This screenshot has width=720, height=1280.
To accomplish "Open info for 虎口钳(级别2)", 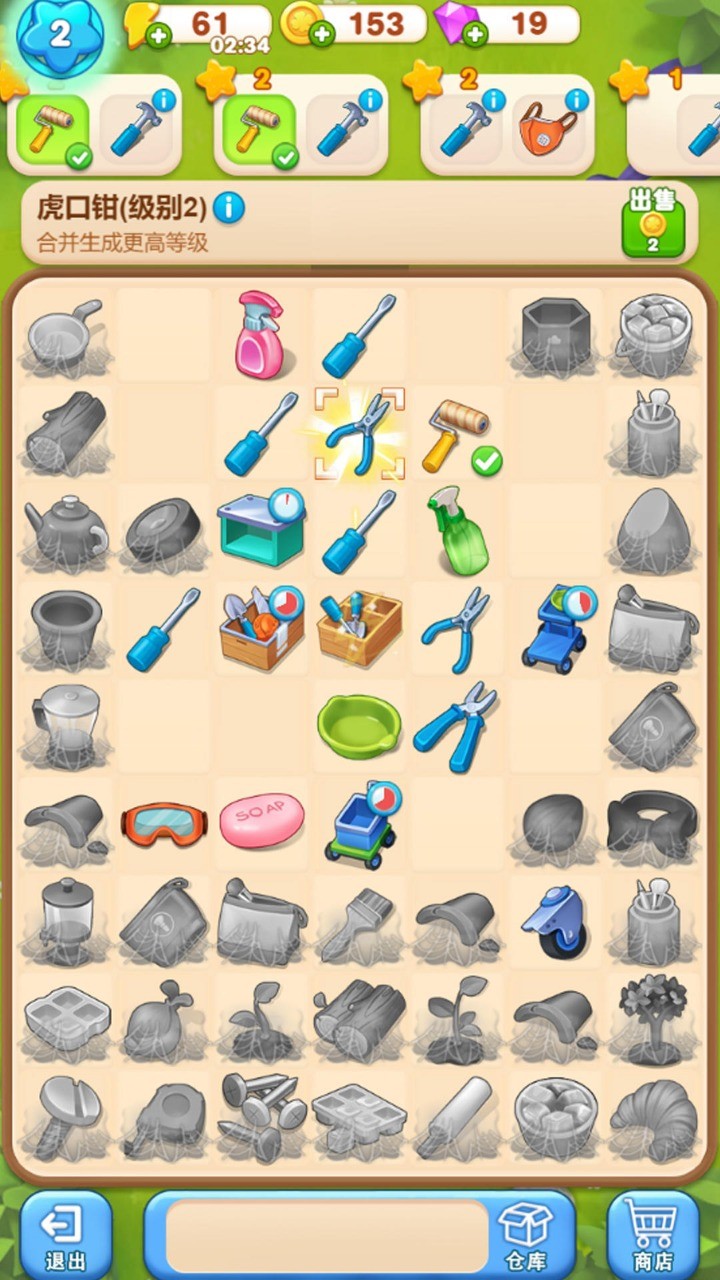I will 229,208.
